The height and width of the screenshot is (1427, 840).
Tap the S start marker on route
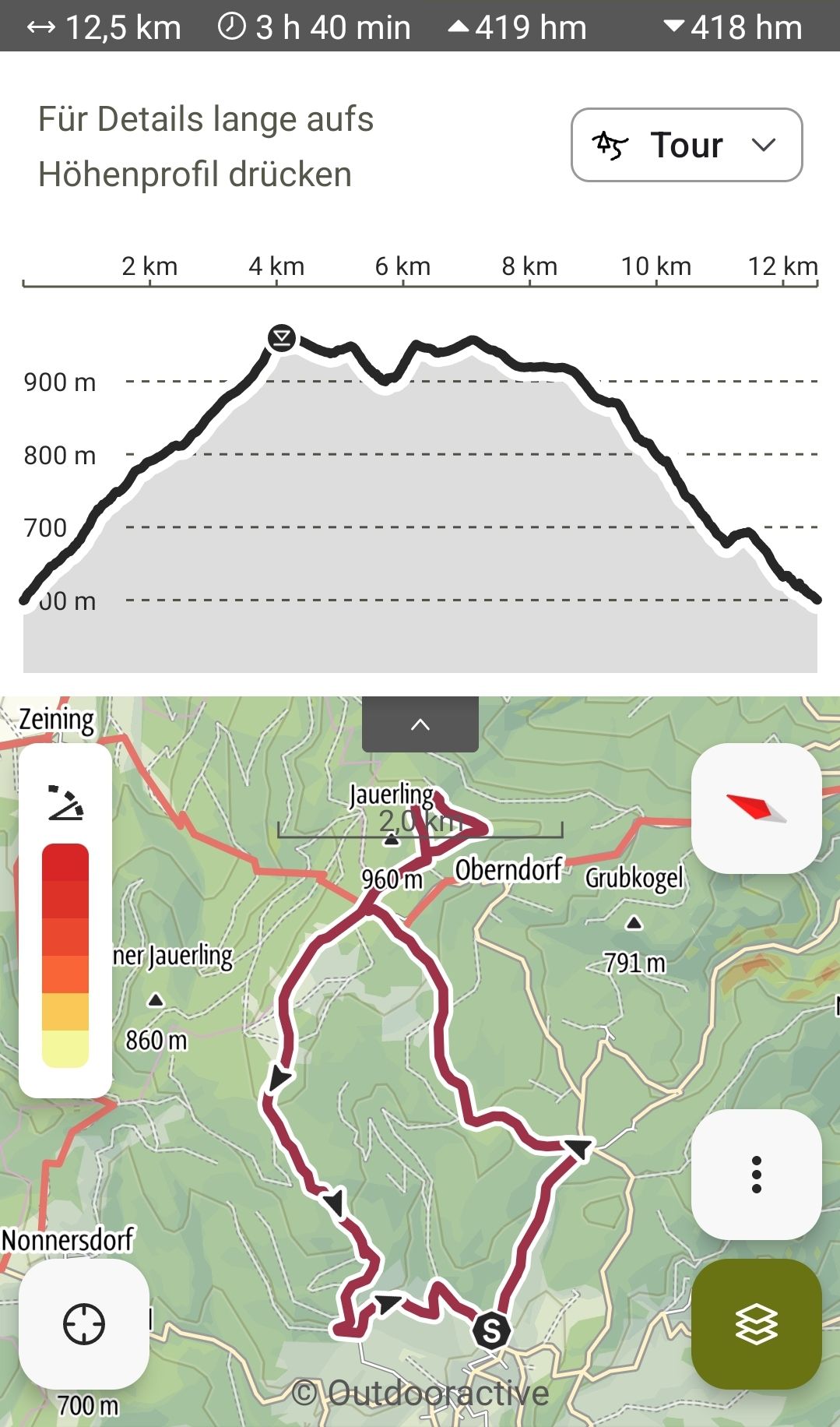492,1330
